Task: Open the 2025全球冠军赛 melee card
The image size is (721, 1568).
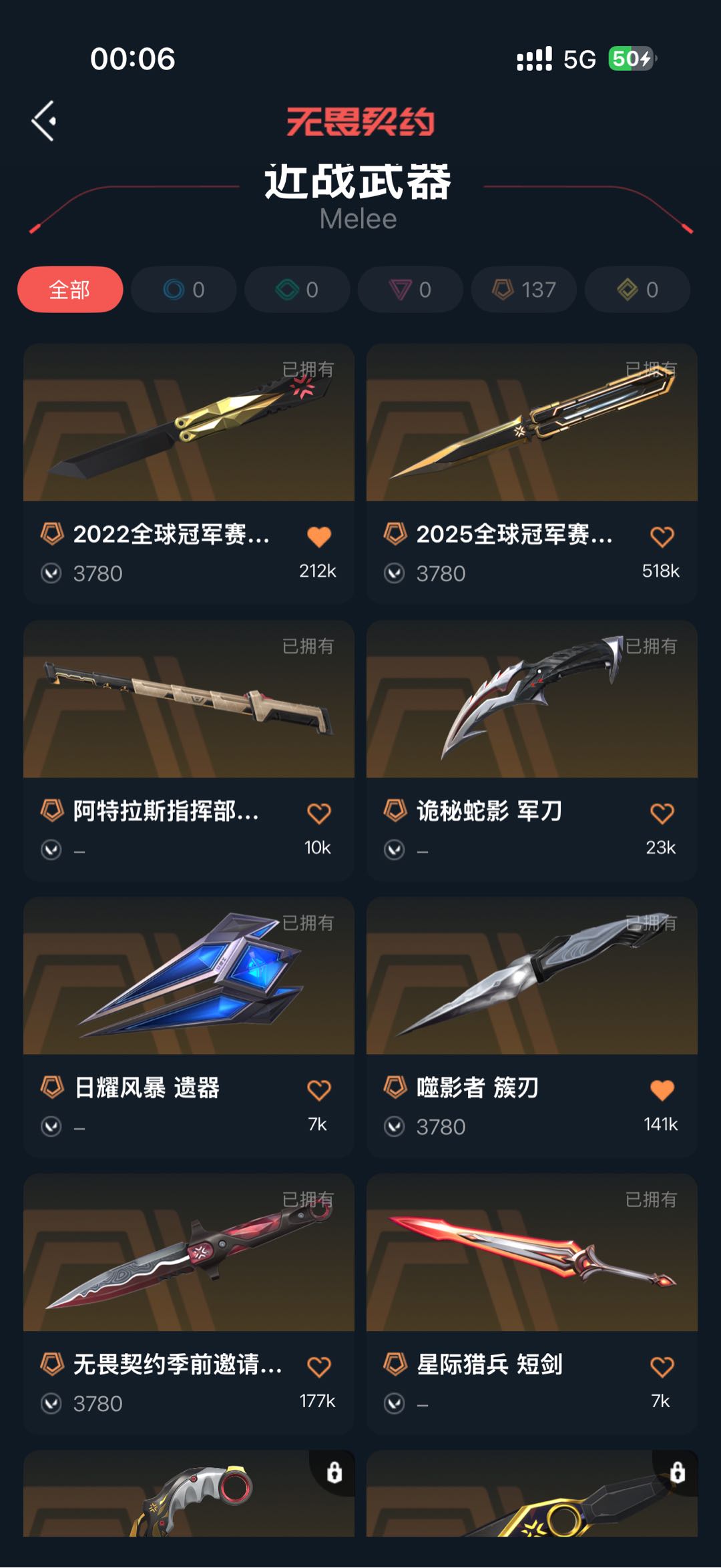Action: coord(531,423)
